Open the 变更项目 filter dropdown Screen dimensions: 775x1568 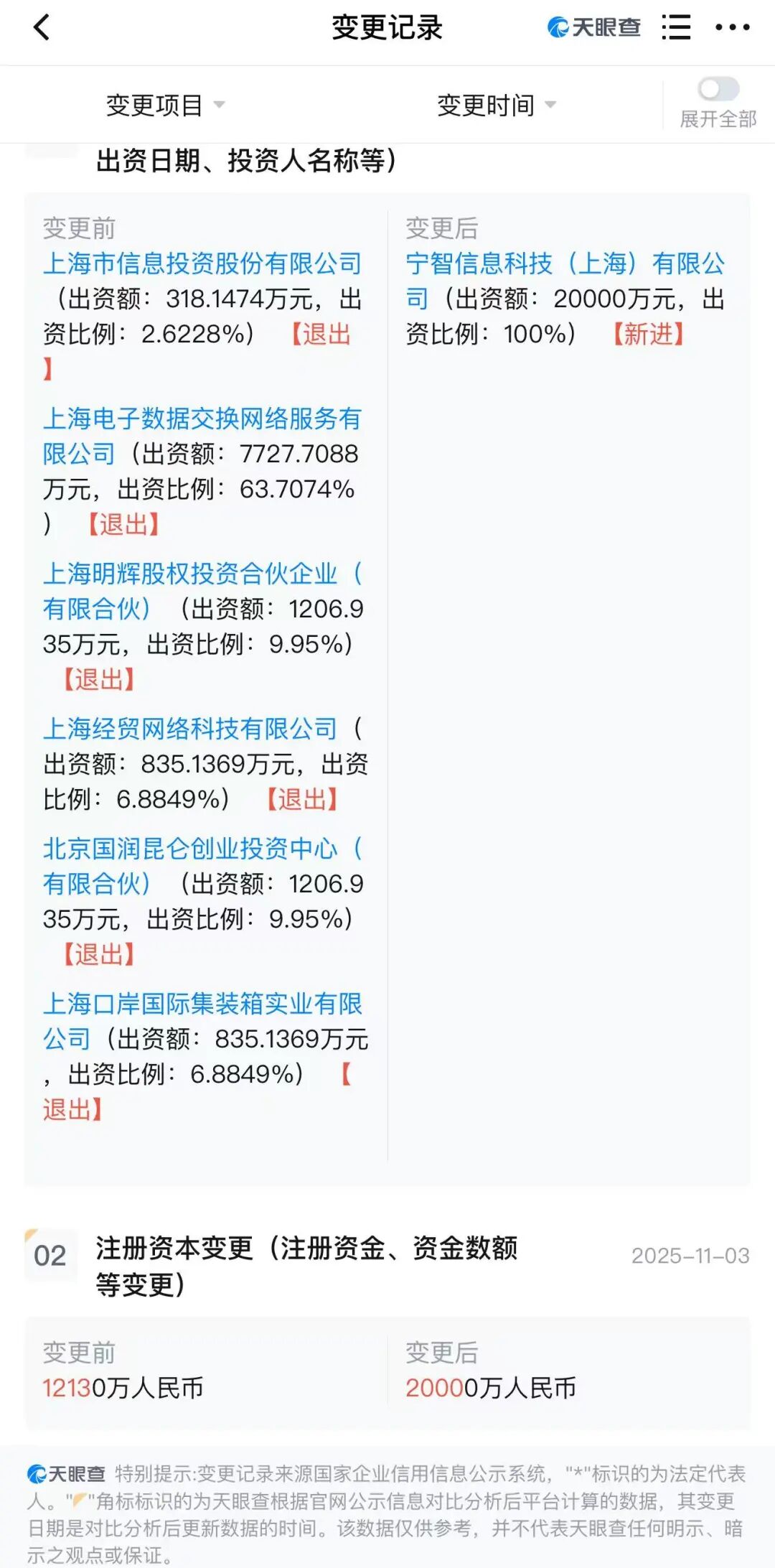165,105
